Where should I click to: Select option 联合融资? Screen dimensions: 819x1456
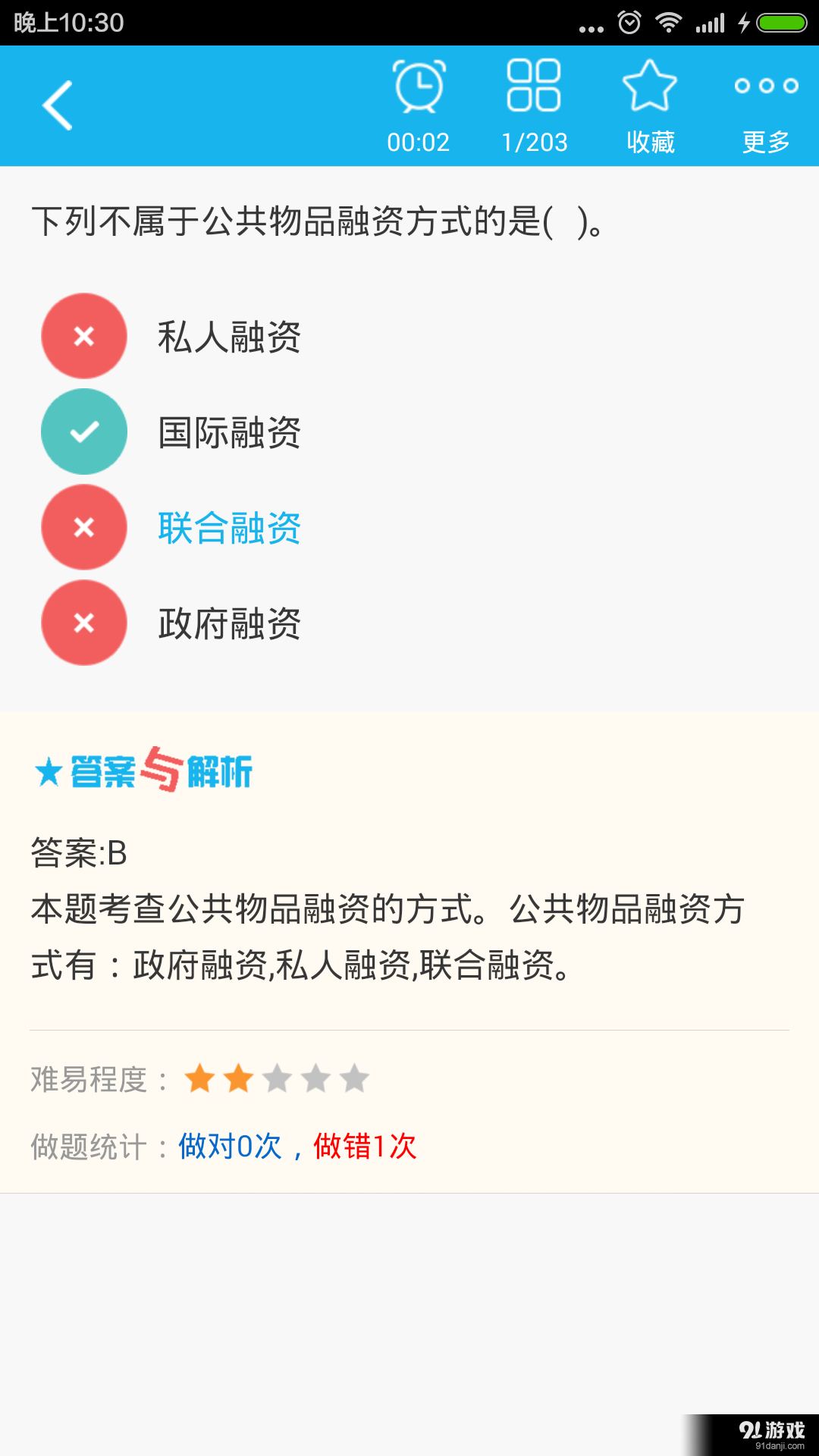pyautogui.click(x=230, y=527)
